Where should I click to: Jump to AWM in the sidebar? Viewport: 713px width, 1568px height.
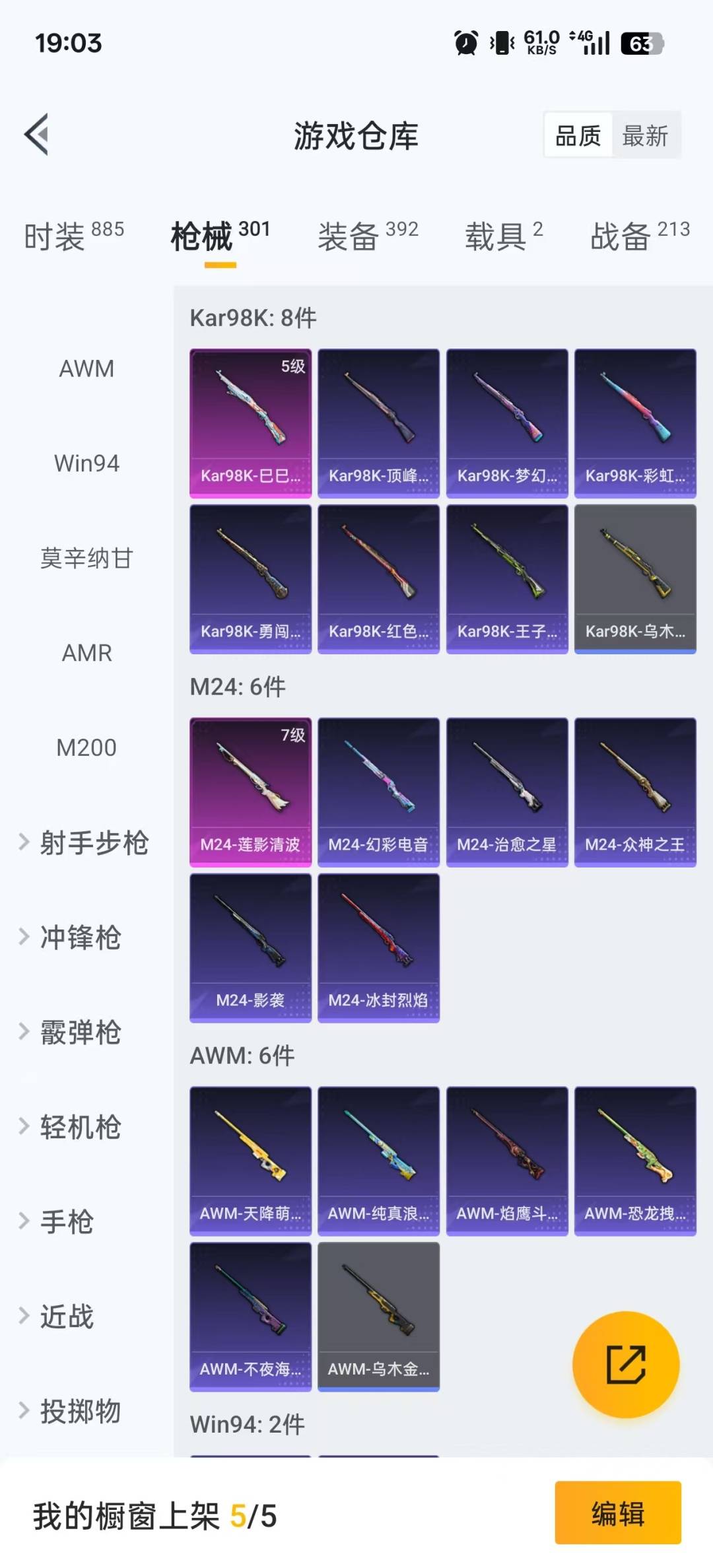coord(86,368)
